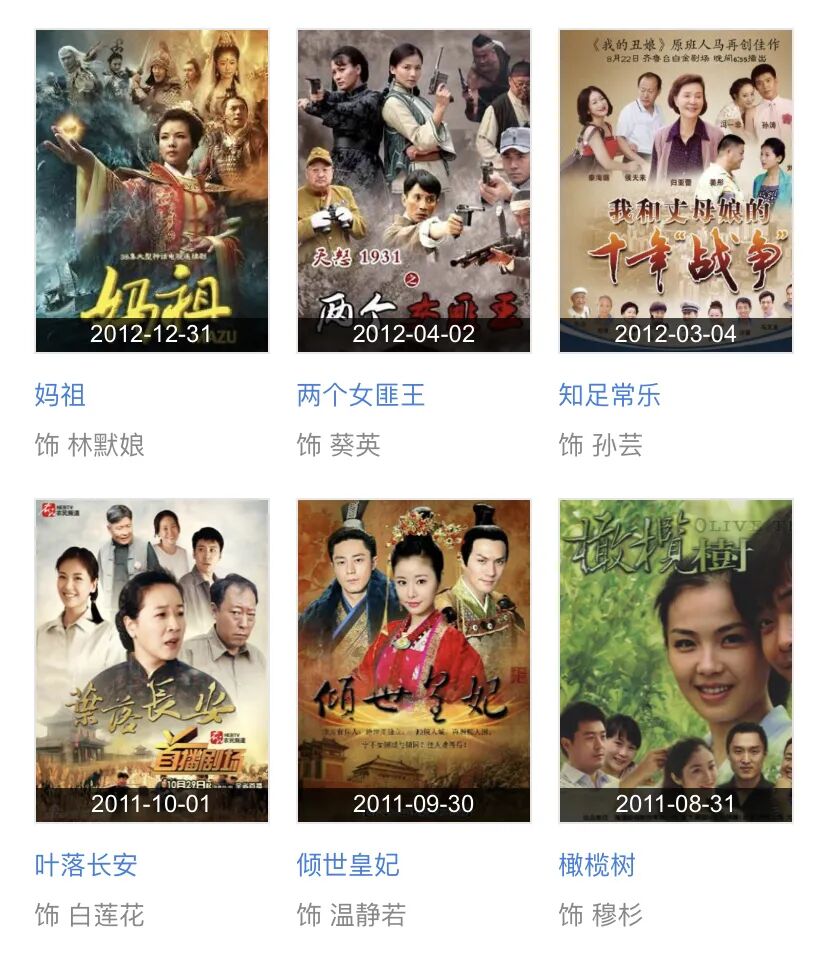Screen dimensions: 828x956
Task: Open the 橄榄树 poster dated 2011-08-31
Action: [676, 660]
